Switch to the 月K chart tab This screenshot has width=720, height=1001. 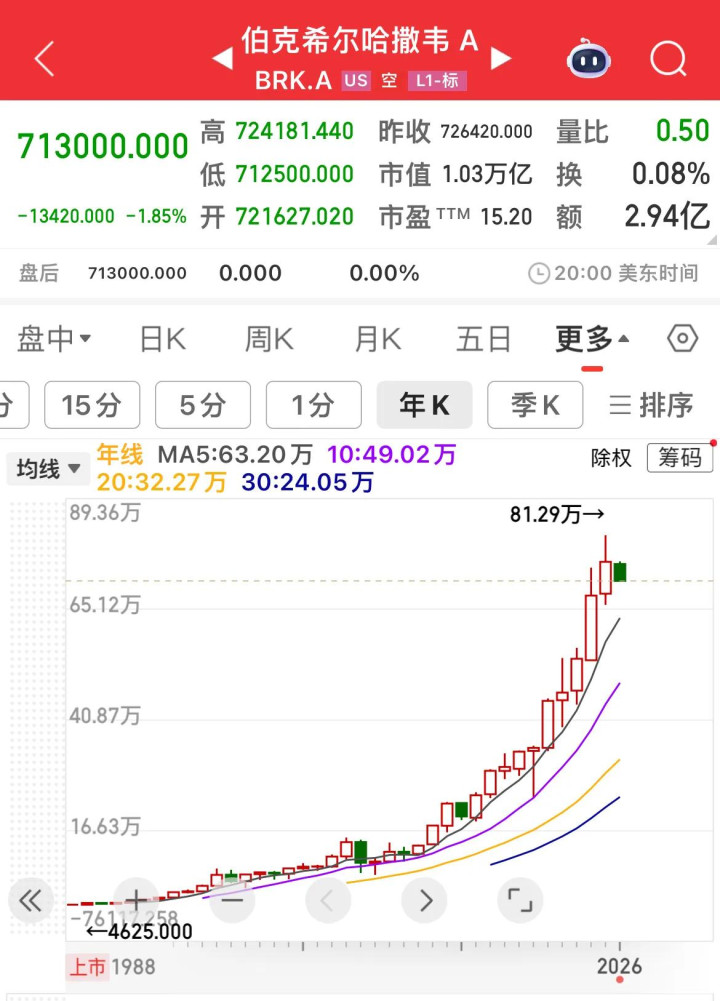click(377, 339)
